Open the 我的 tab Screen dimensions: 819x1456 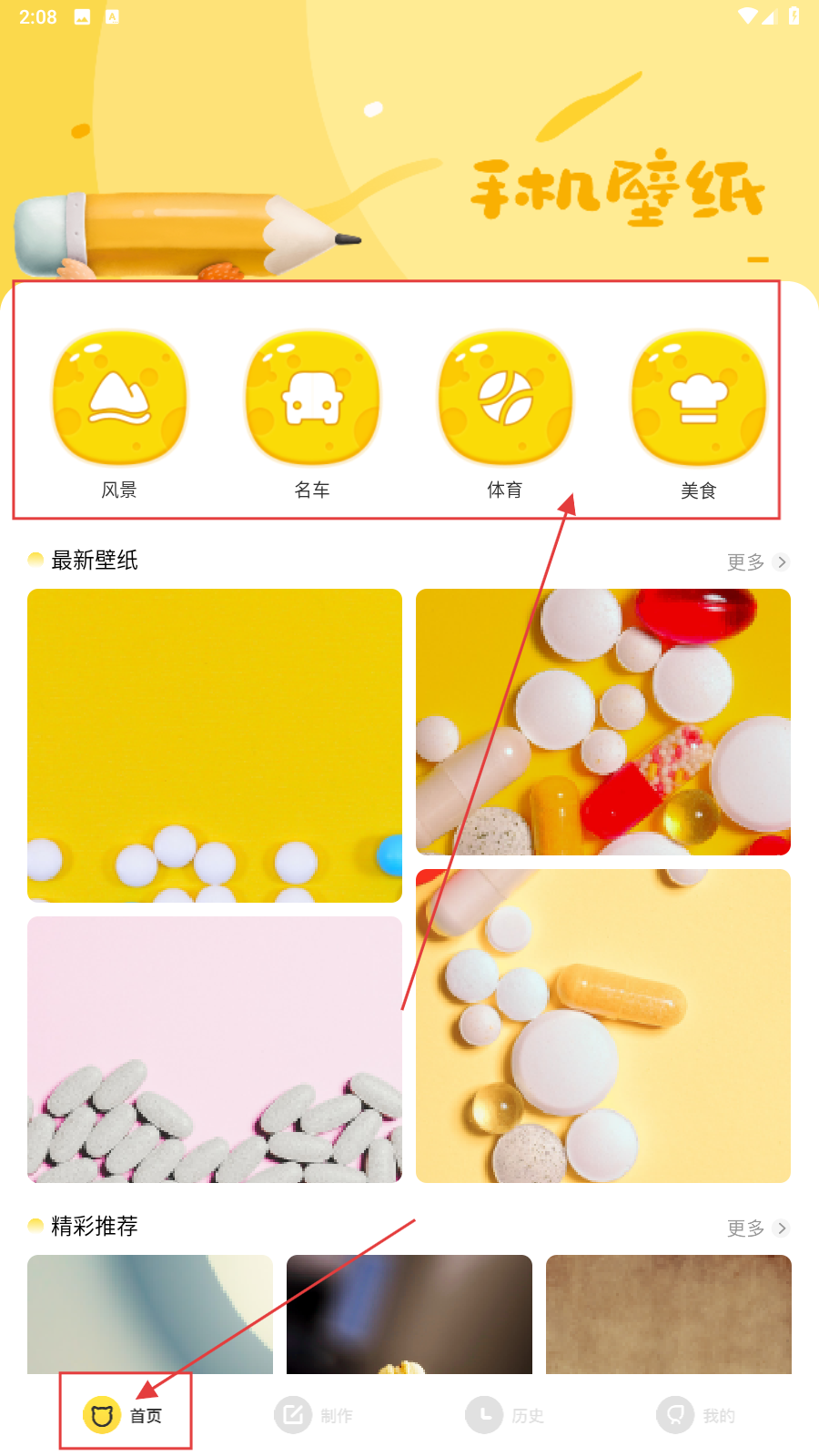click(696, 1416)
